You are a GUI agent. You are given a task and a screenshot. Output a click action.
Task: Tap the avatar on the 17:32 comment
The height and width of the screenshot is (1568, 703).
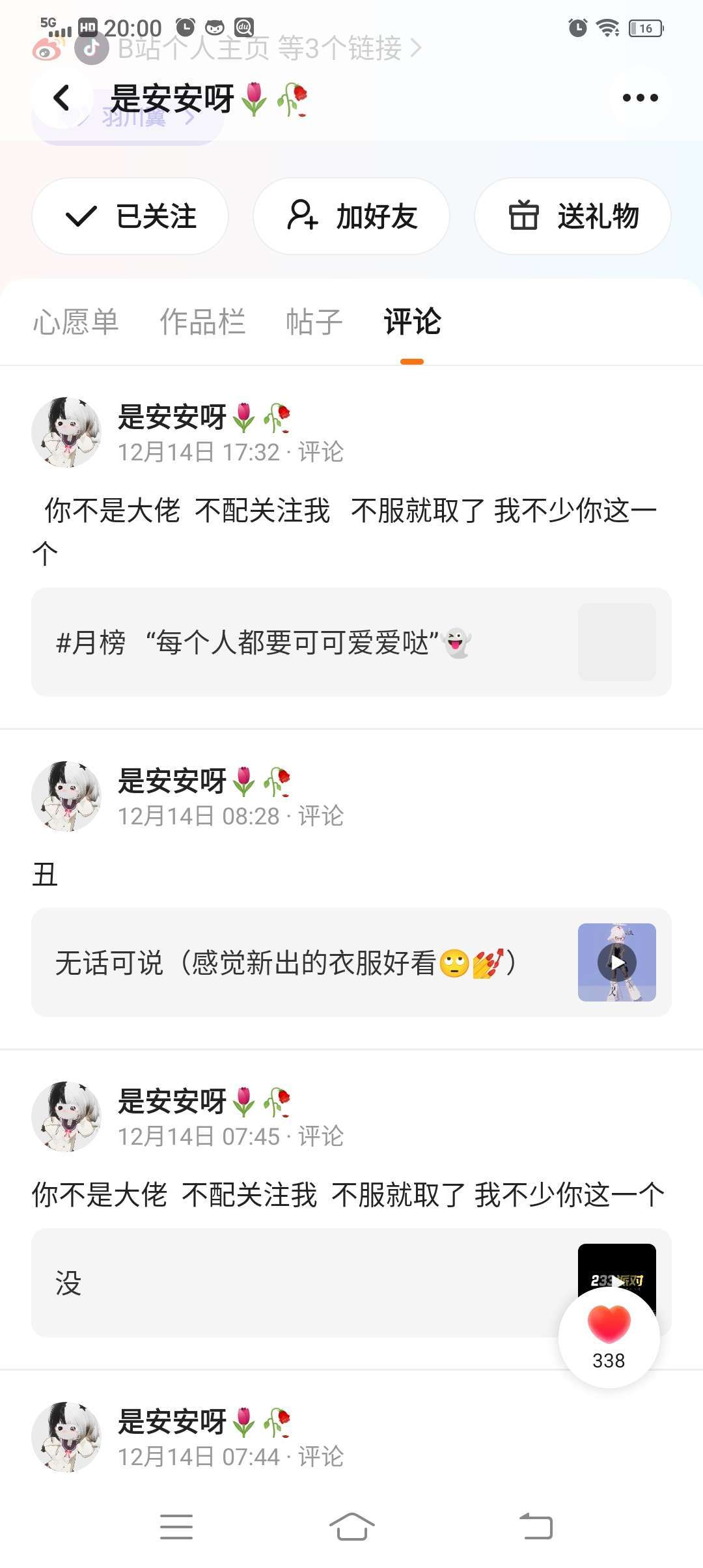click(66, 432)
